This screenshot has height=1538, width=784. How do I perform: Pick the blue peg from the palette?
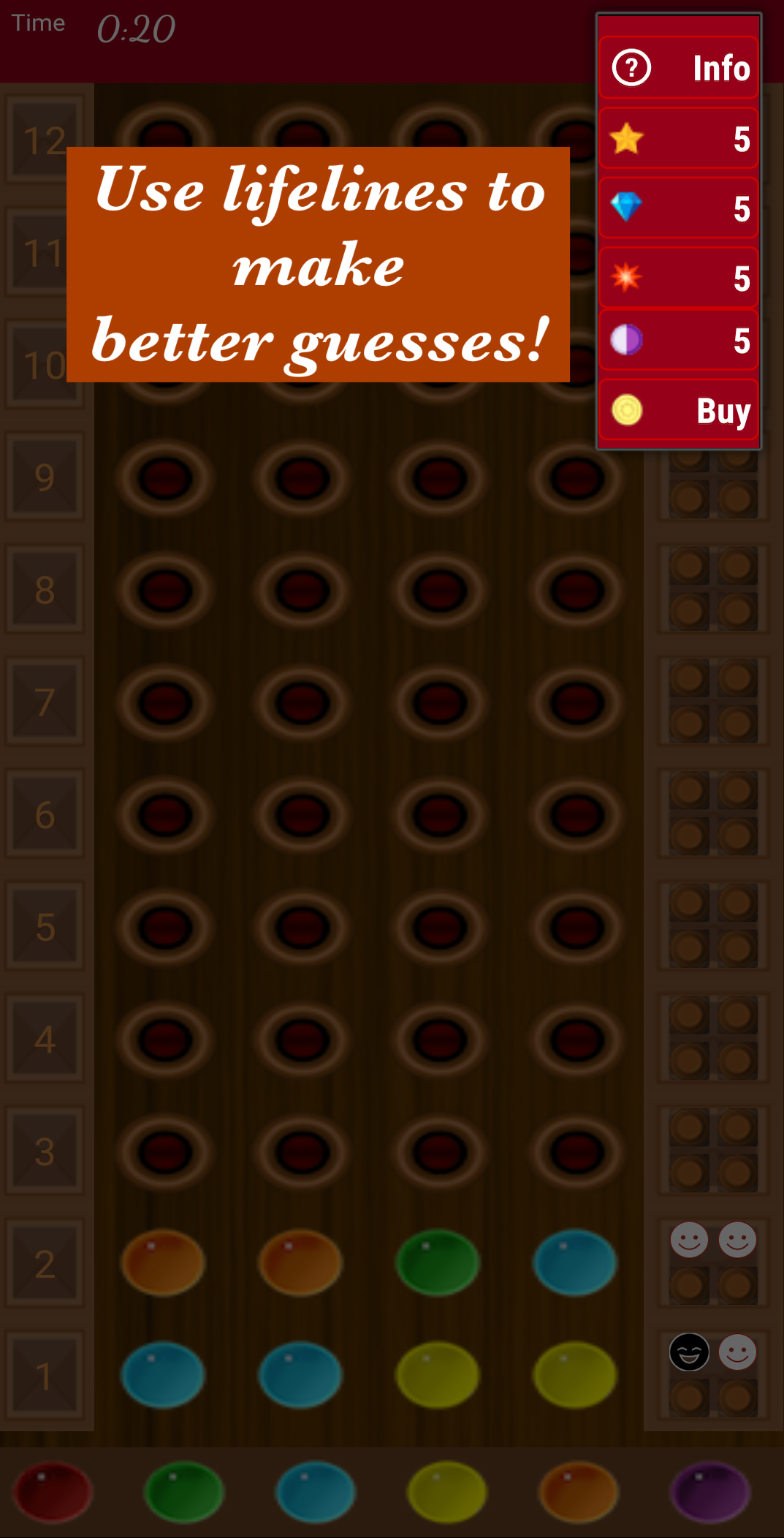click(x=315, y=1491)
